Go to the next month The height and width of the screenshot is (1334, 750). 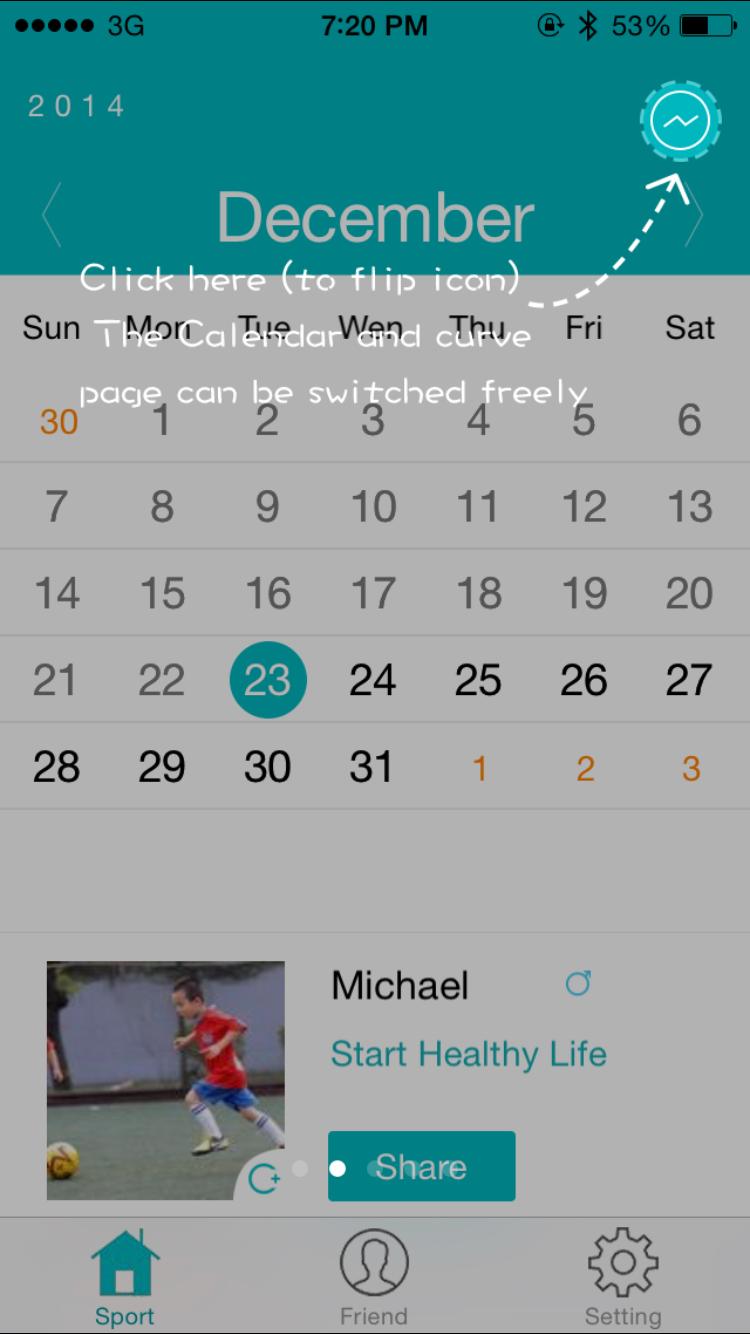695,215
